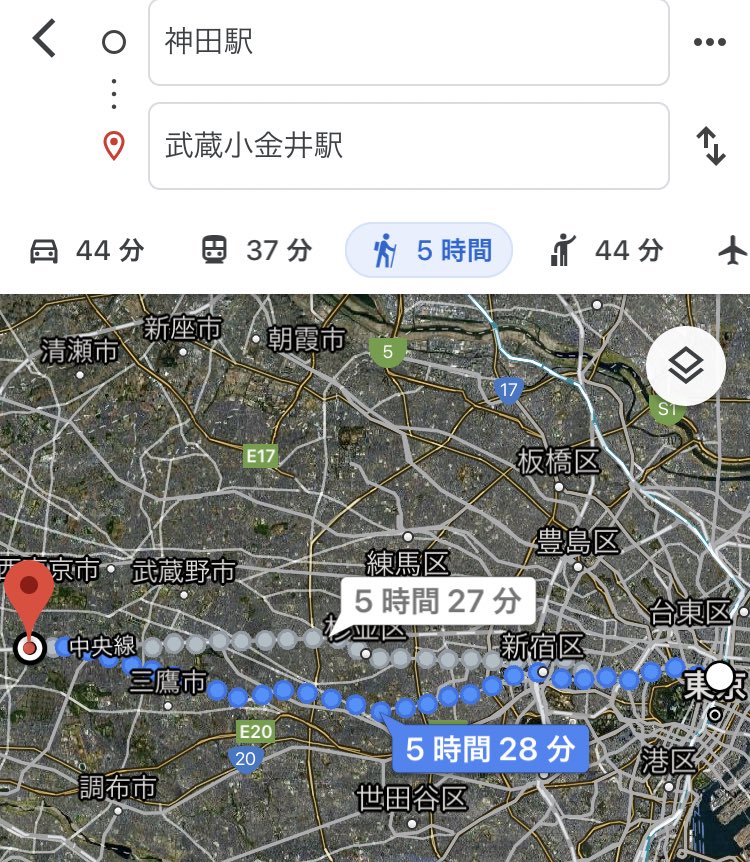Open the map layers button

click(x=685, y=367)
